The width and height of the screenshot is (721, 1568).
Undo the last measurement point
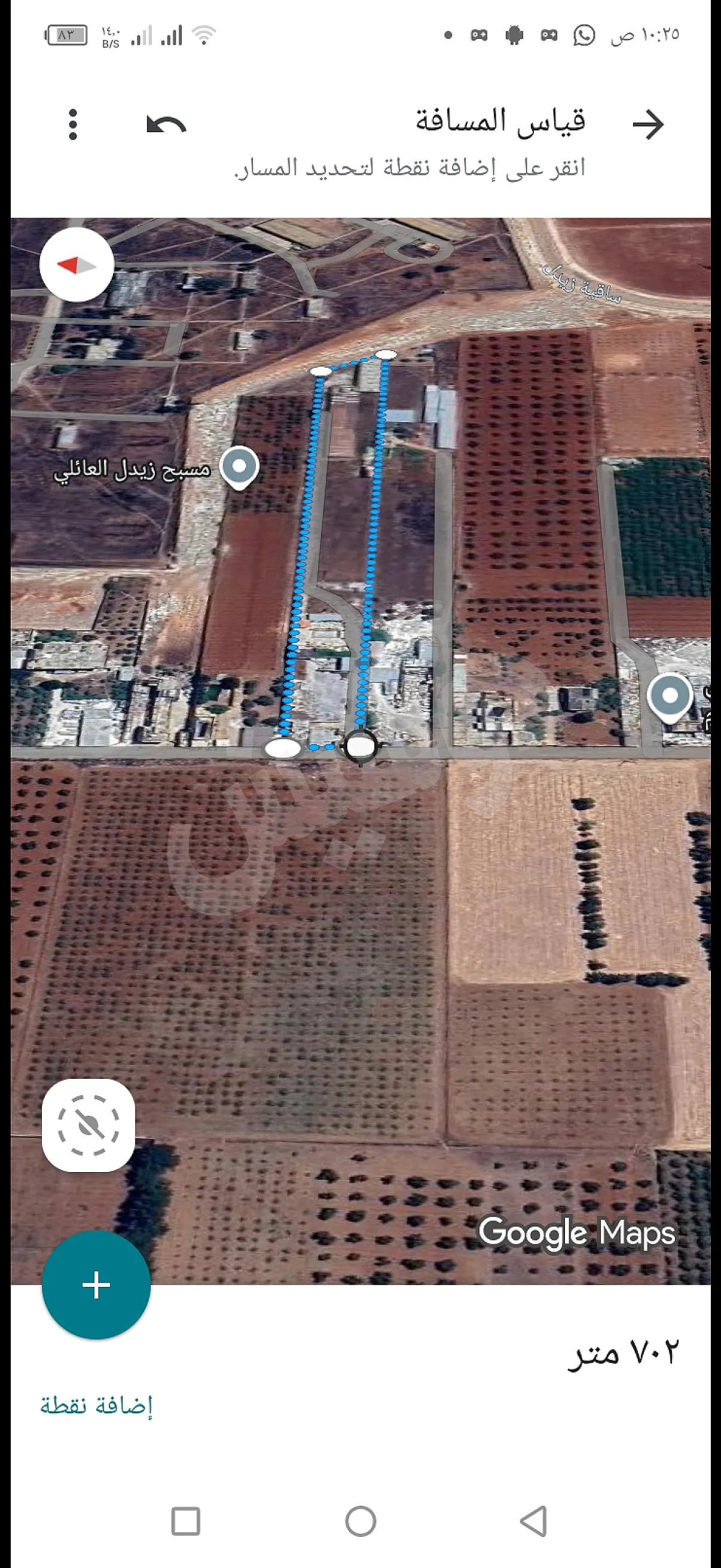166,125
